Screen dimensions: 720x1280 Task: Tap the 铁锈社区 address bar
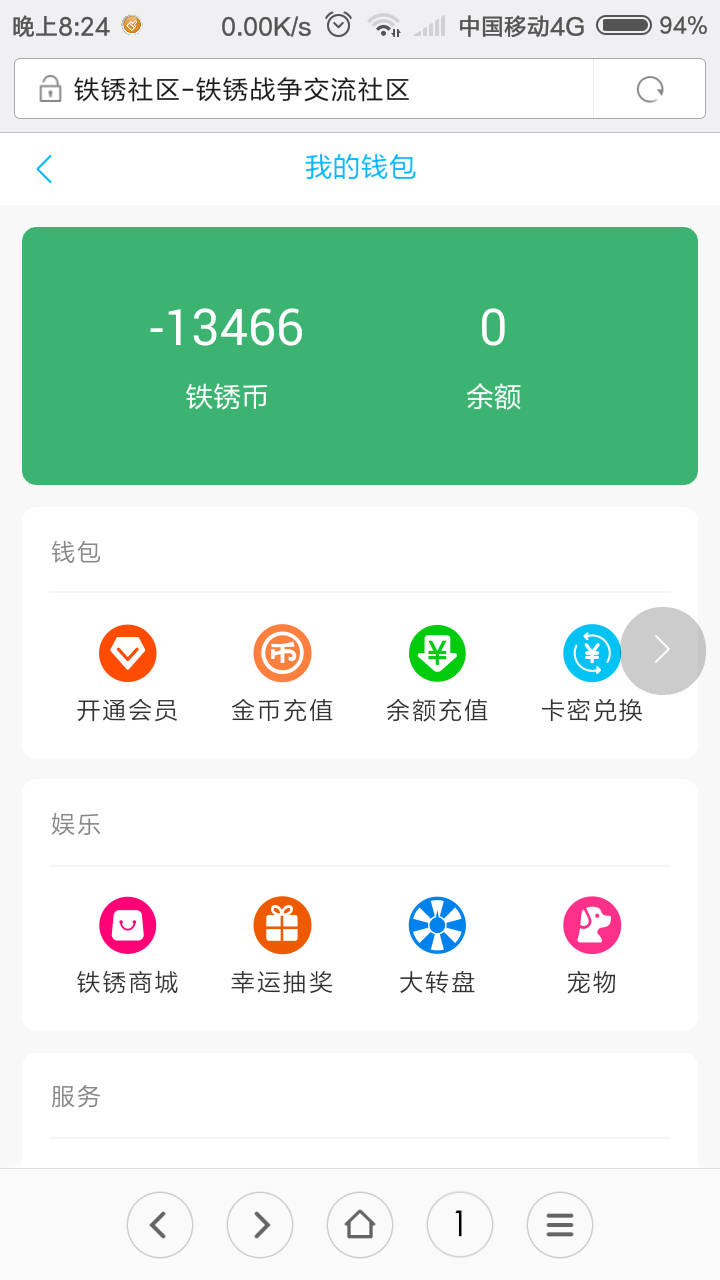[300, 90]
